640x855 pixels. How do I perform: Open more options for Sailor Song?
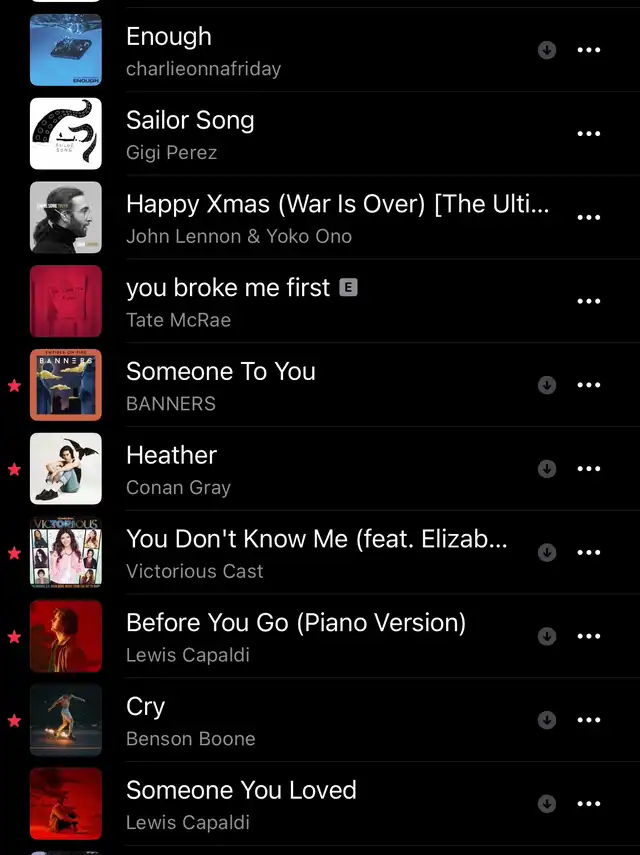click(x=589, y=134)
